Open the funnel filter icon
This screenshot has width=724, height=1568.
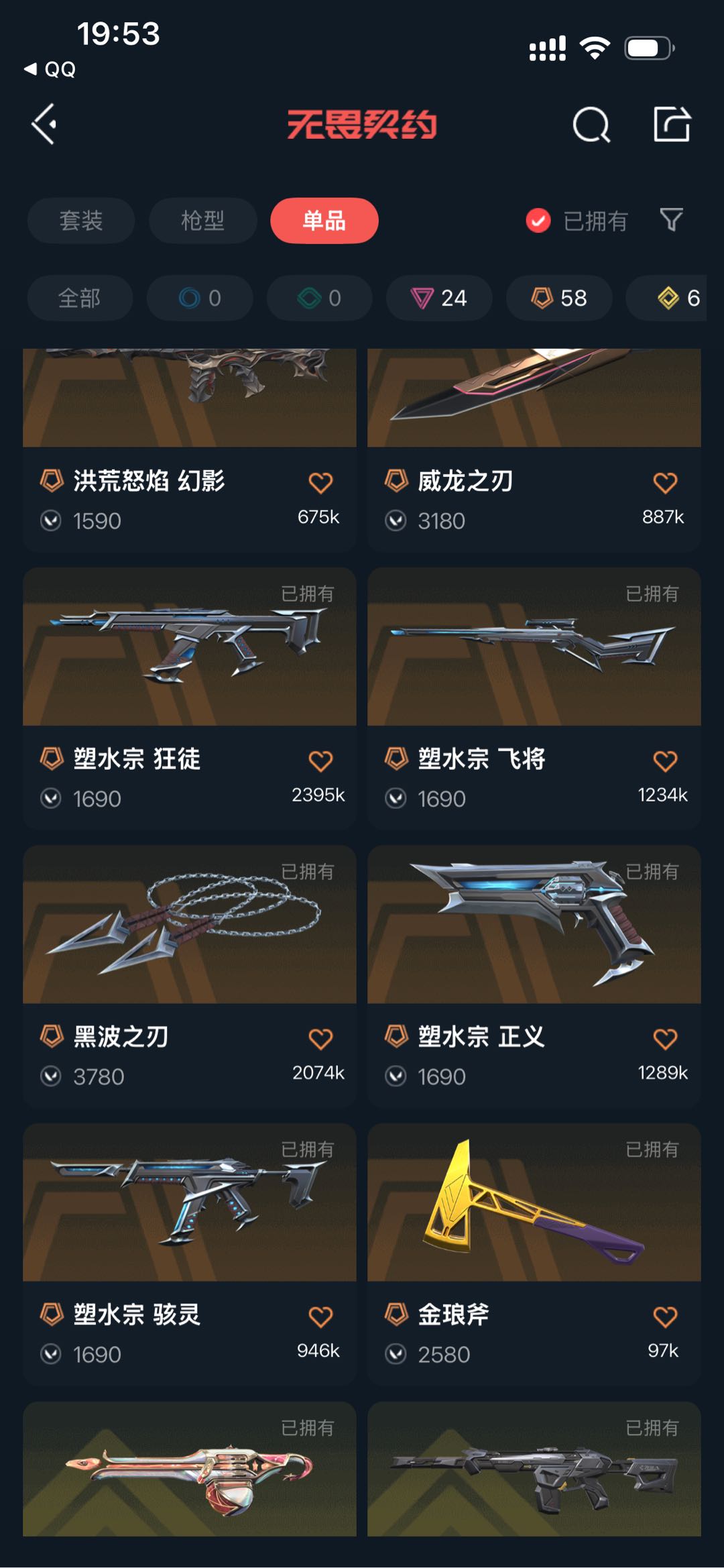[x=671, y=220]
